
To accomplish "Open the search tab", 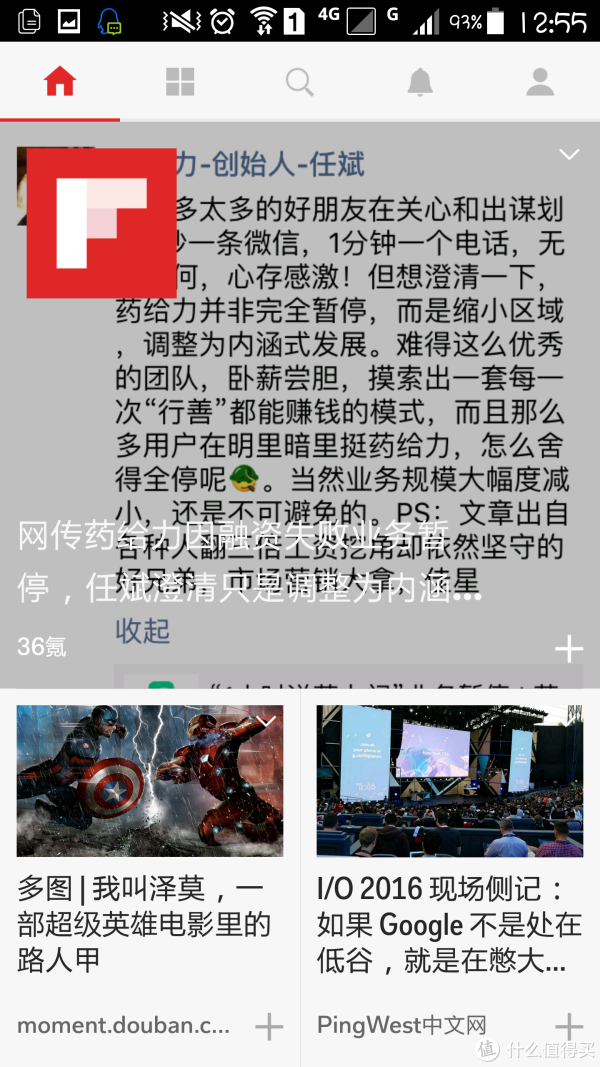I will coord(299,82).
